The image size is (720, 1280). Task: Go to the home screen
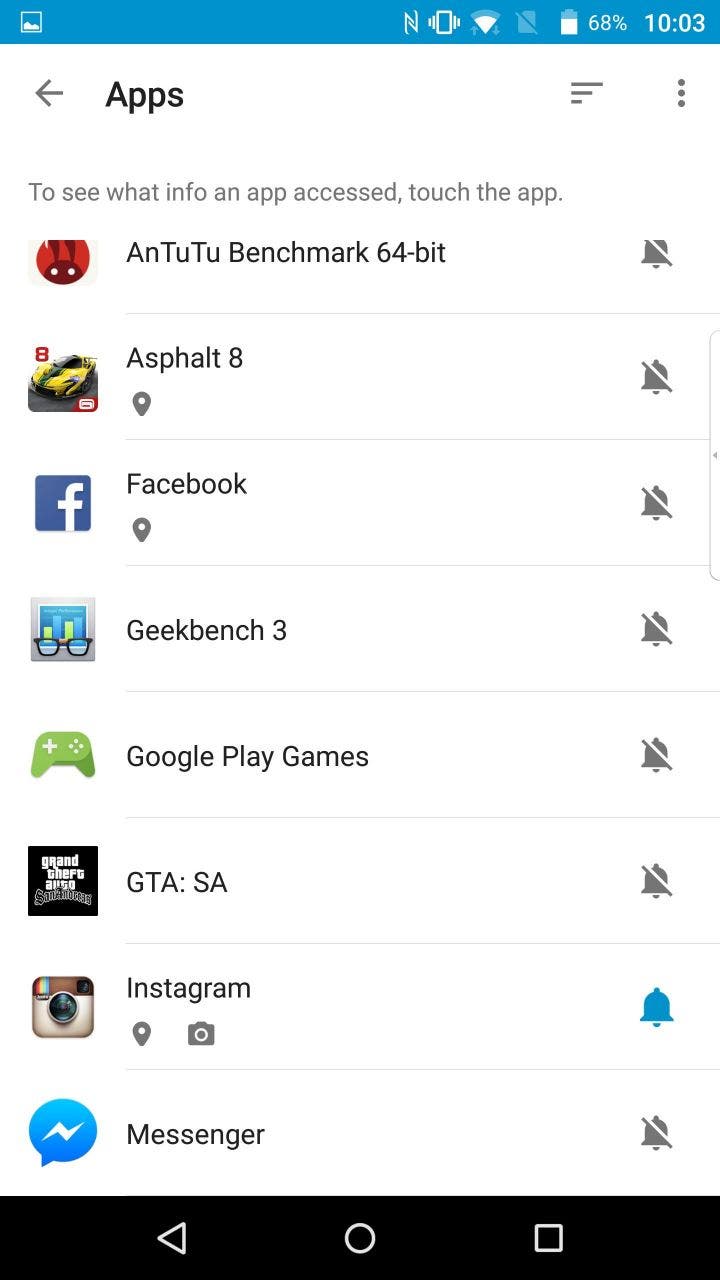pyautogui.click(x=360, y=1238)
